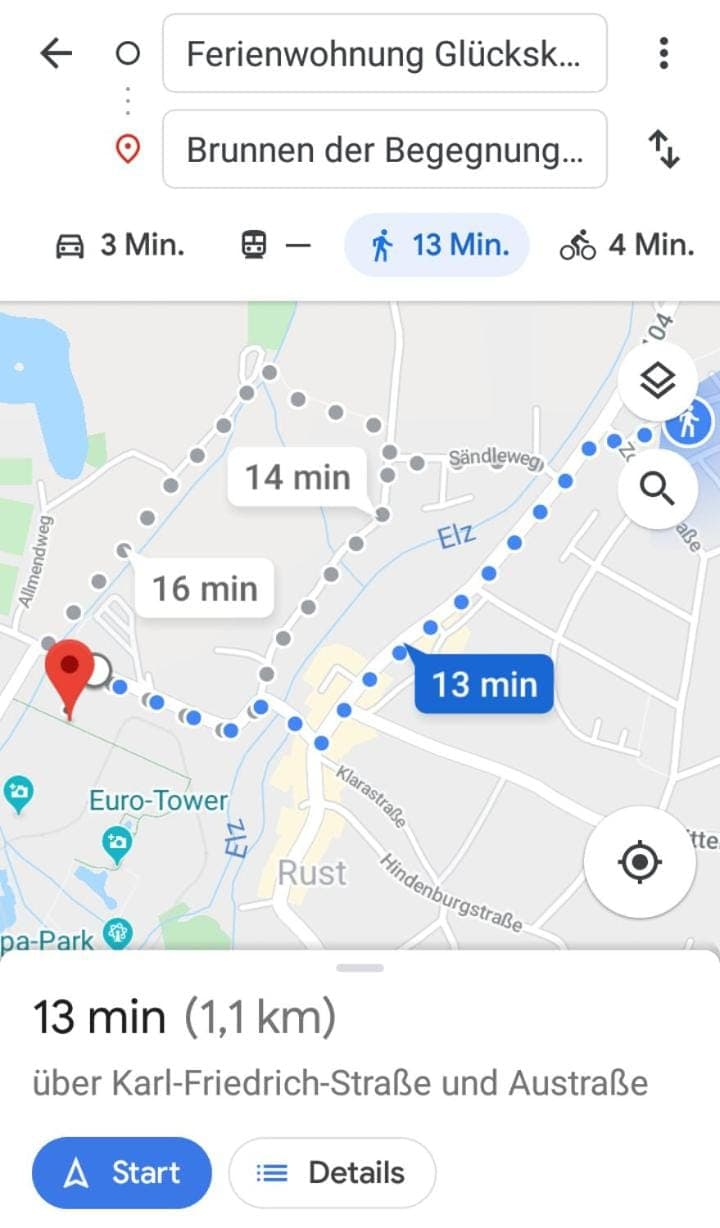Go back from the directions screen

(56, 53)
